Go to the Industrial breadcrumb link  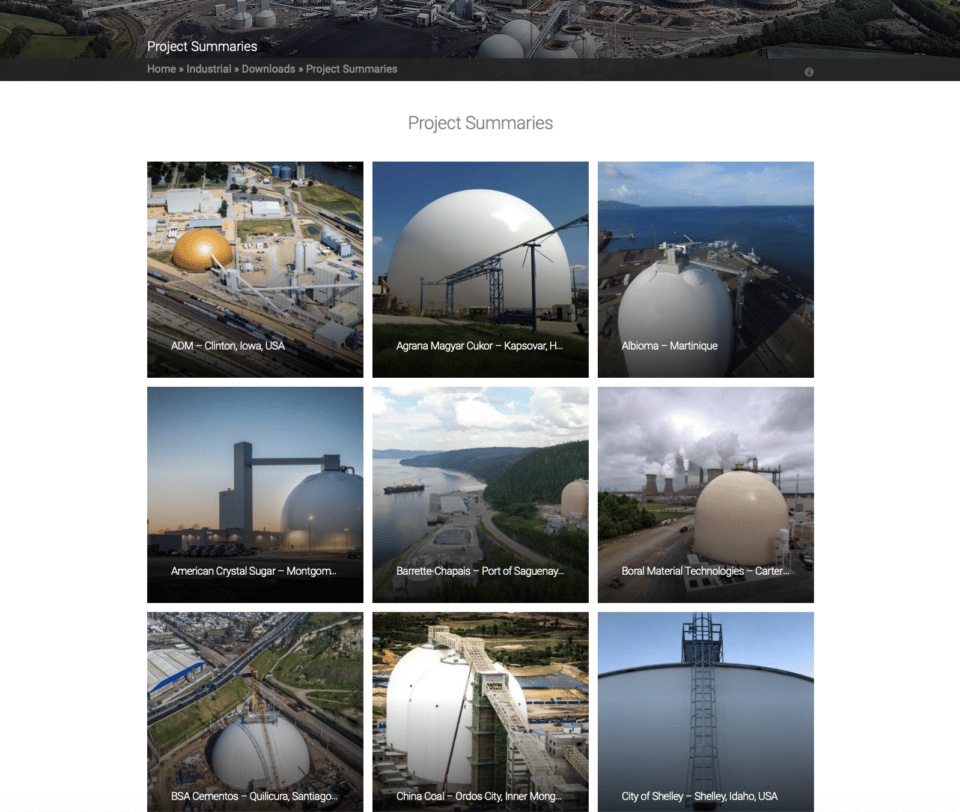208,69
